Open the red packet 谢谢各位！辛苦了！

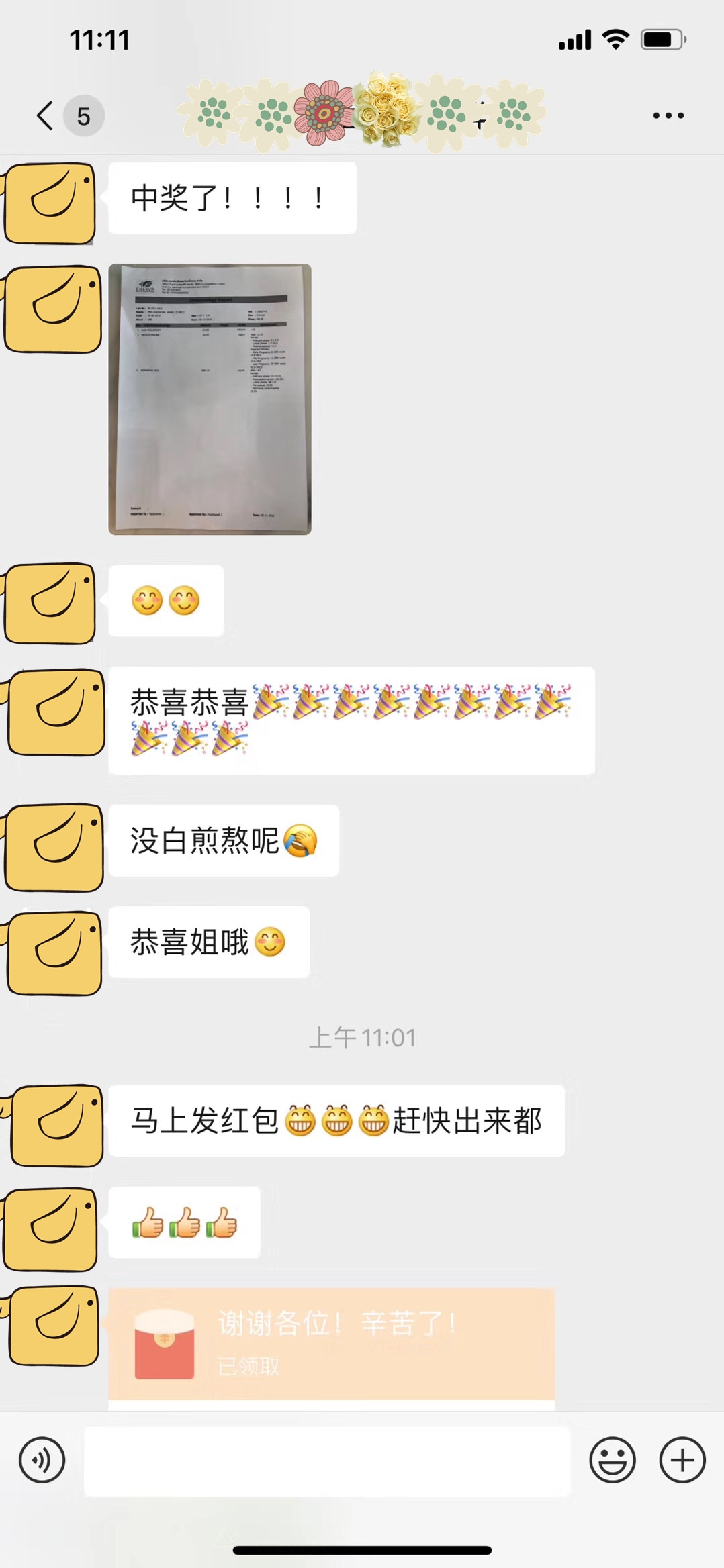[332, 1342]
